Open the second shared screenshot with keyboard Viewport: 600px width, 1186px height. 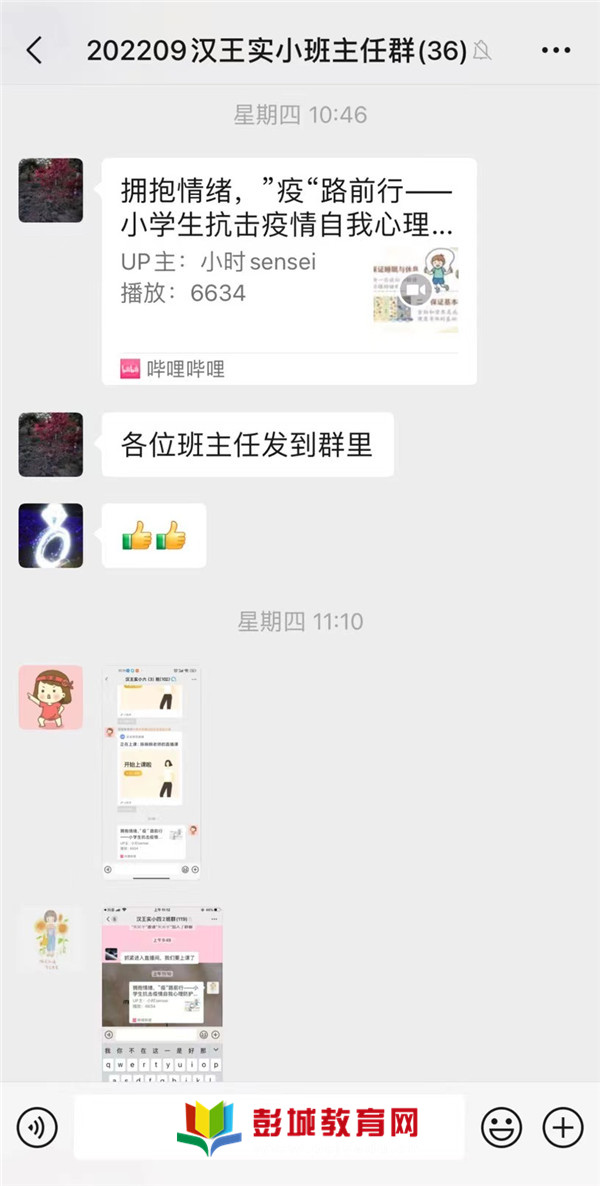tap(162, 993)
